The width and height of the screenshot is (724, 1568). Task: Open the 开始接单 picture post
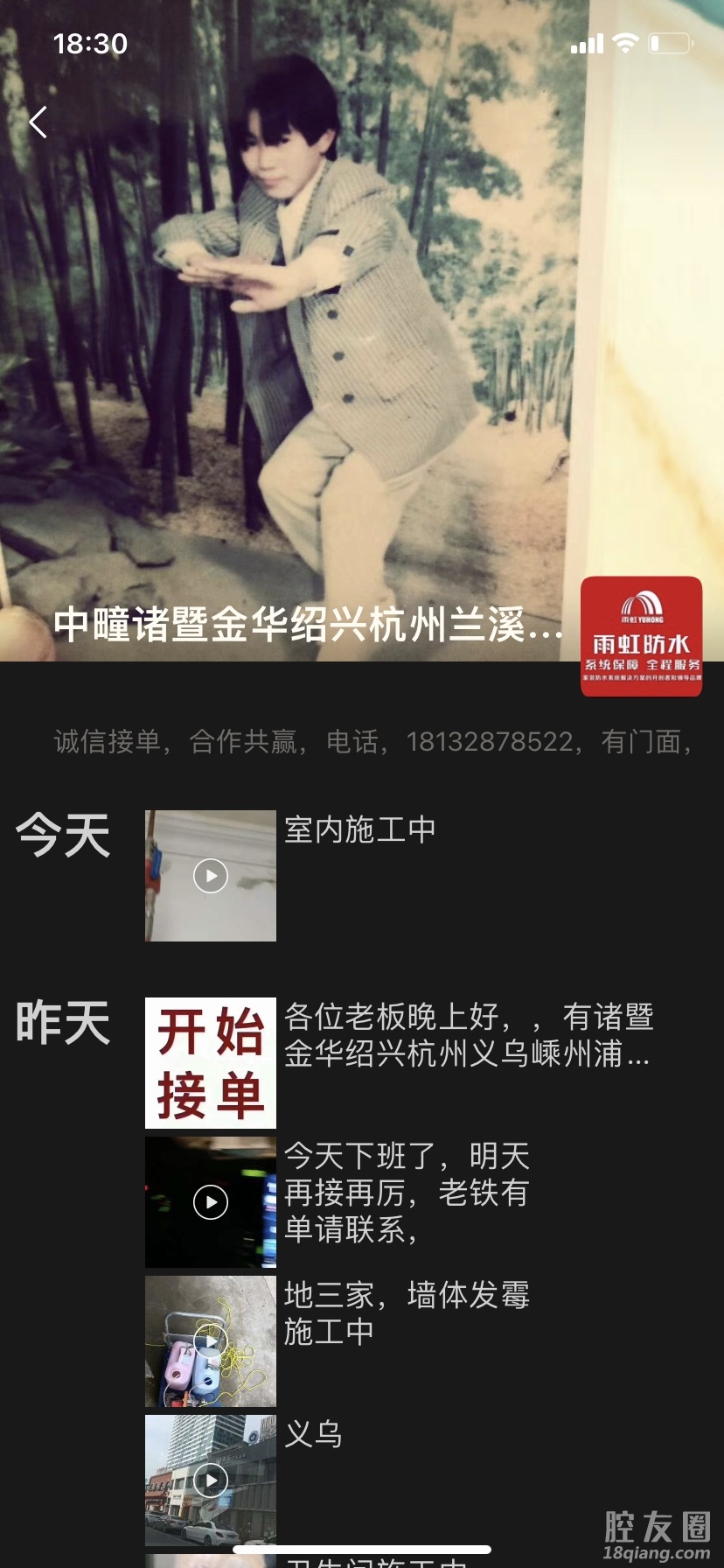(x=211, y=1063)
